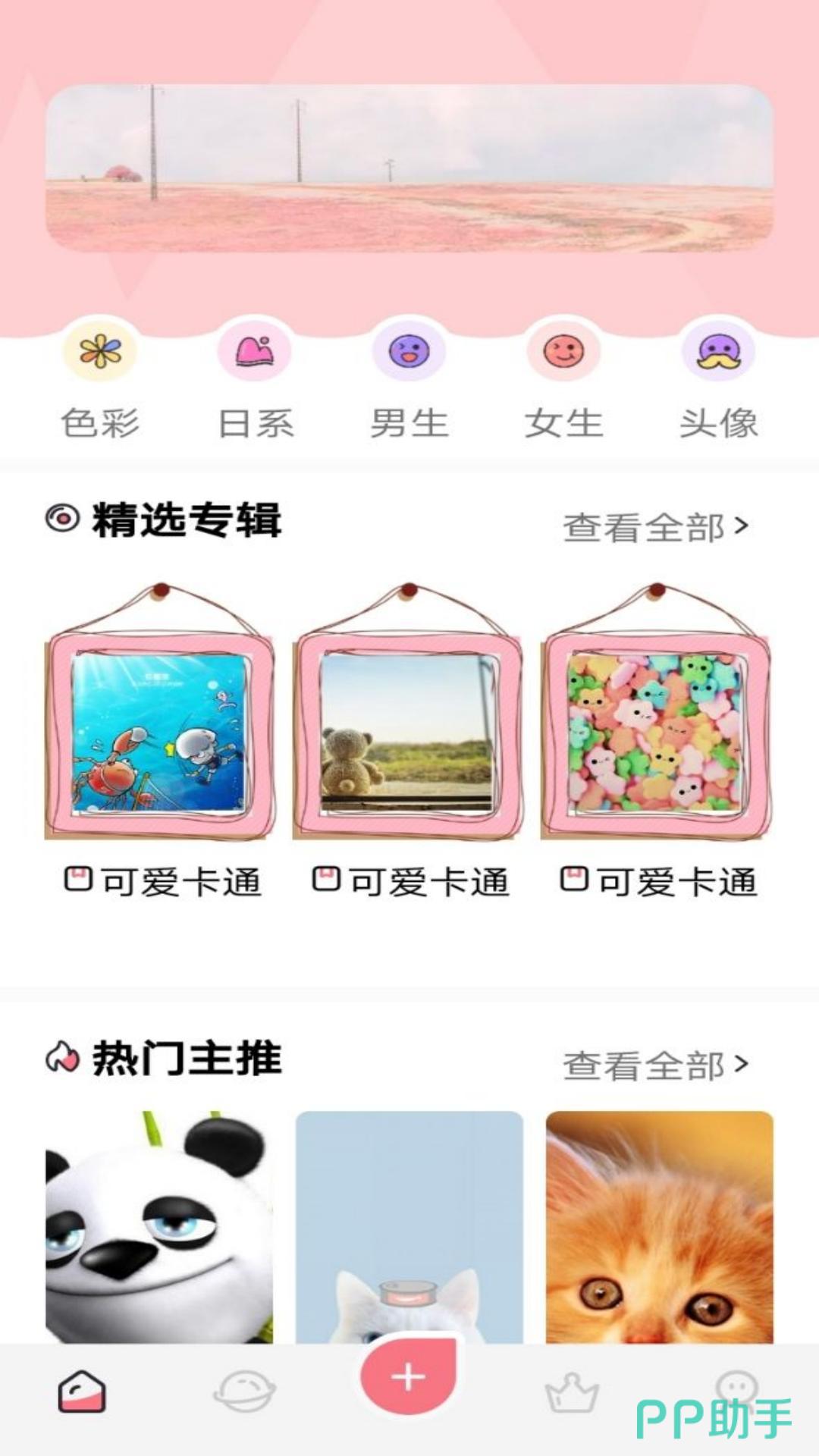
Task: View all 热门主推 wallpapers
Action: point(655,1065)
